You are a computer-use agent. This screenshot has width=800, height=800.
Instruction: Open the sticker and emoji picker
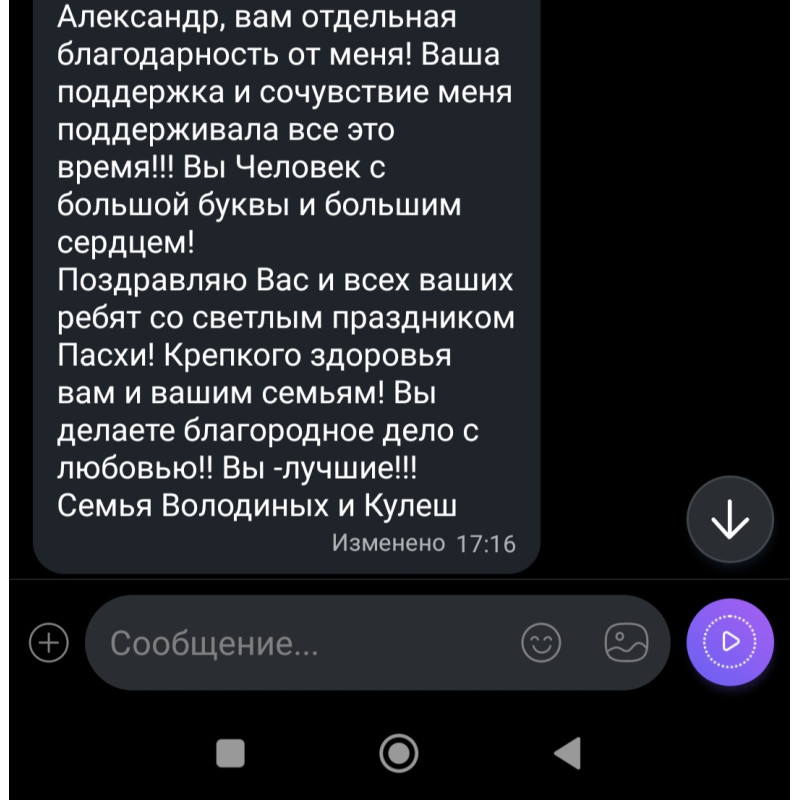click(x=542, y=642)
